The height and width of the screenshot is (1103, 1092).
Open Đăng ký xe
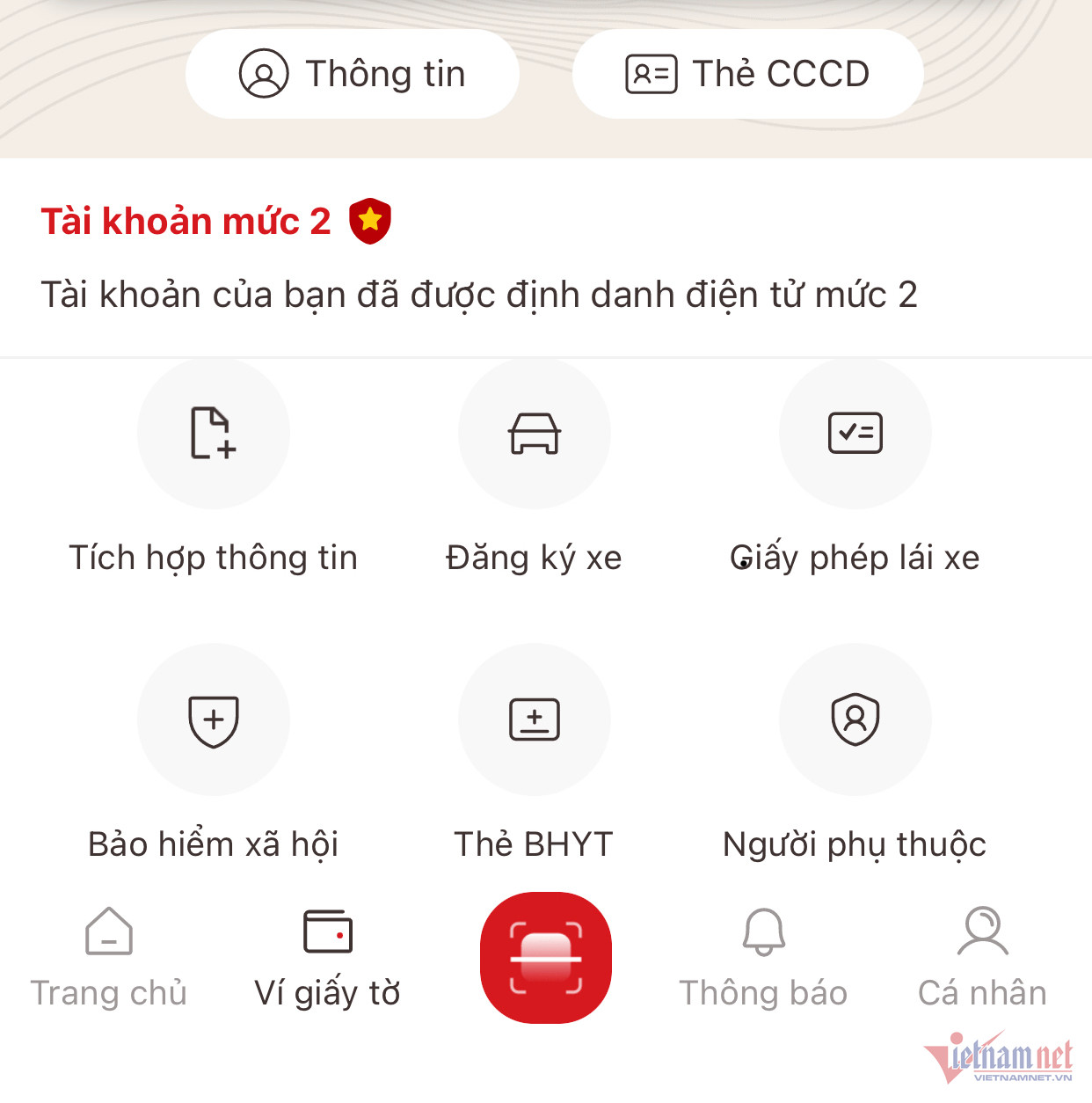click(x=535, y=434)
